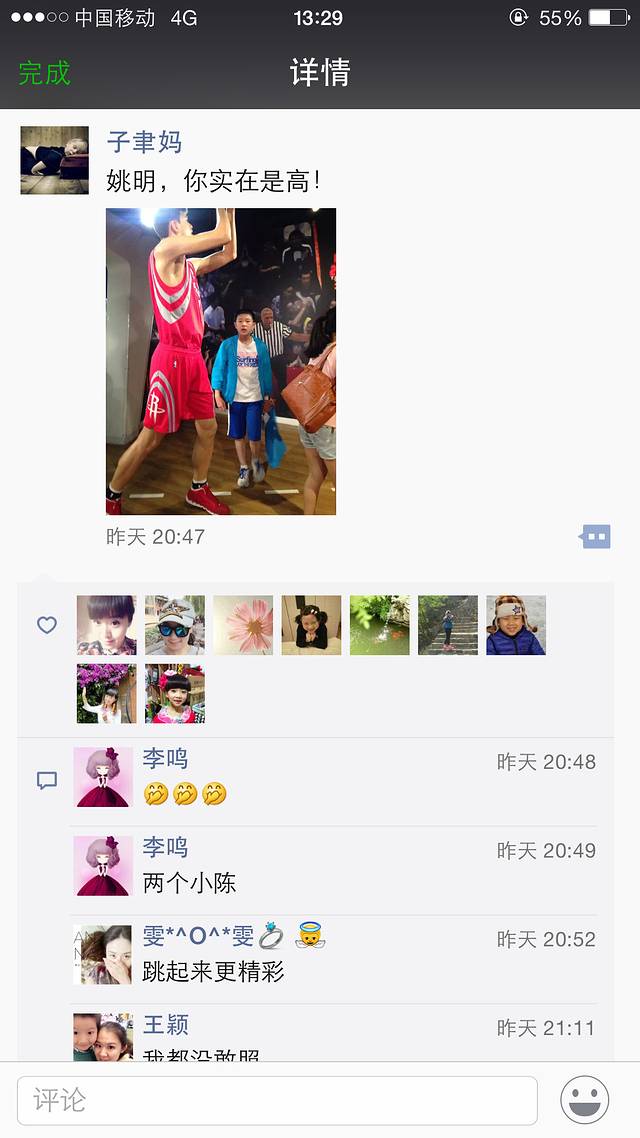View the posted basketball photo full screen
Image resolution: width=640 pixels, height=1138 pixels.
(221, 361)
